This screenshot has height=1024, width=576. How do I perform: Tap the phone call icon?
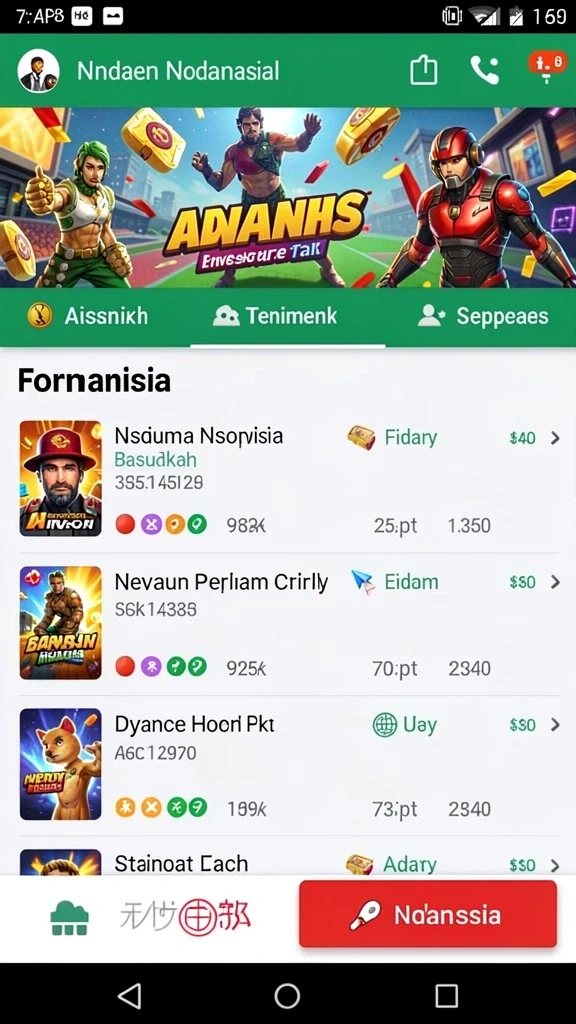pyautogui.click(x=485, y=70)
